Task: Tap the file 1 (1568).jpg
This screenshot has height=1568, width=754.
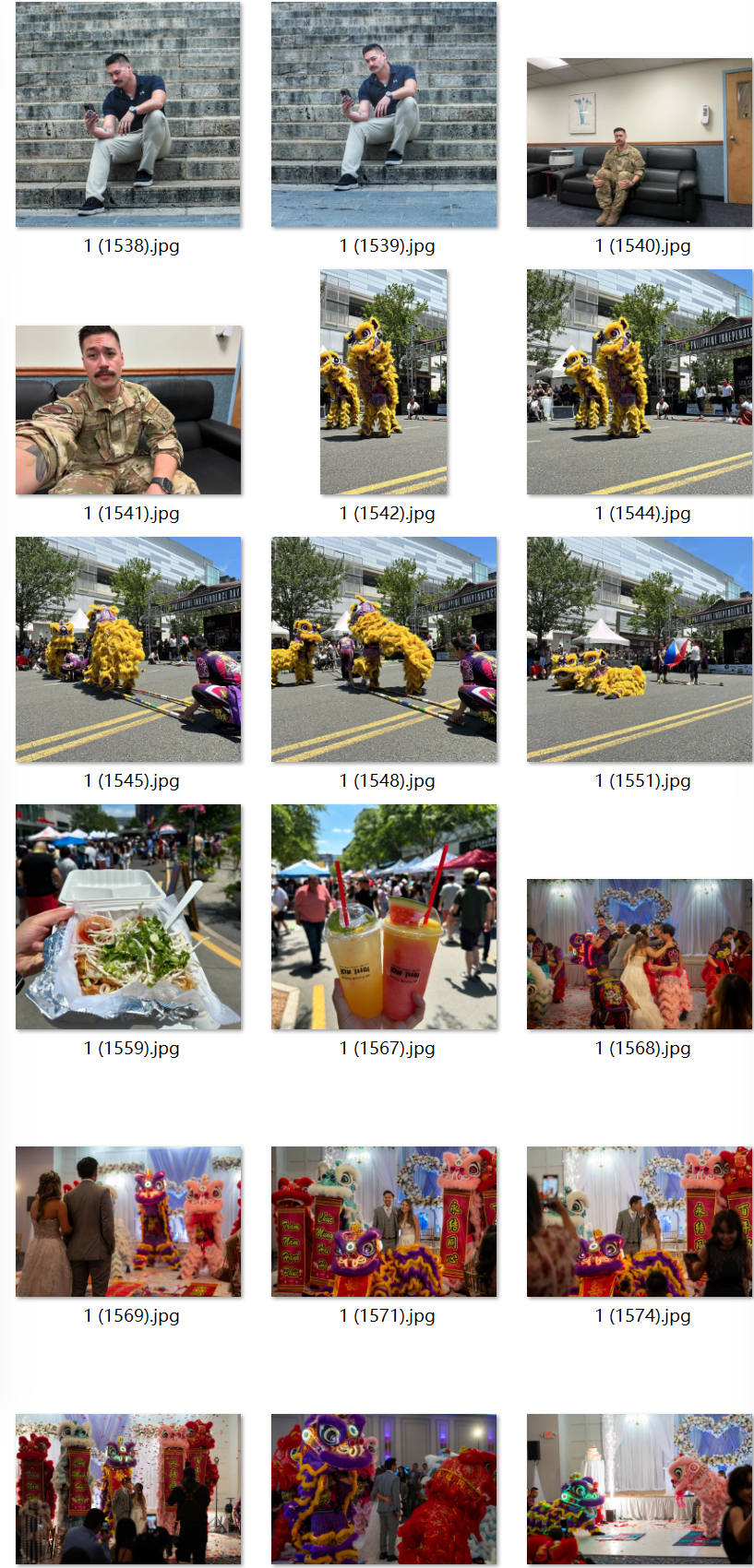Action: (x=640, y=954)
